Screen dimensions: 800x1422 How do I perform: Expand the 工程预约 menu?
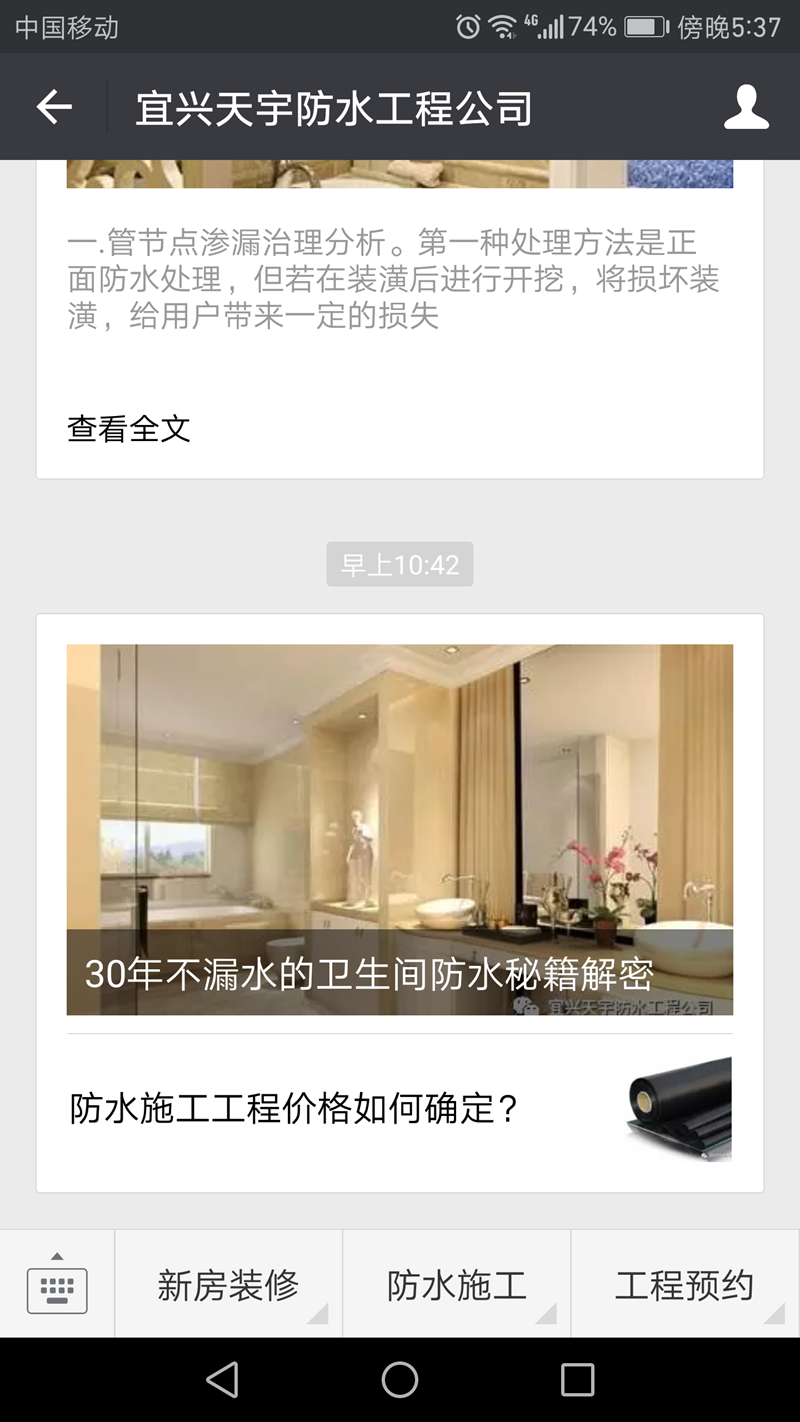point(684,1285)
